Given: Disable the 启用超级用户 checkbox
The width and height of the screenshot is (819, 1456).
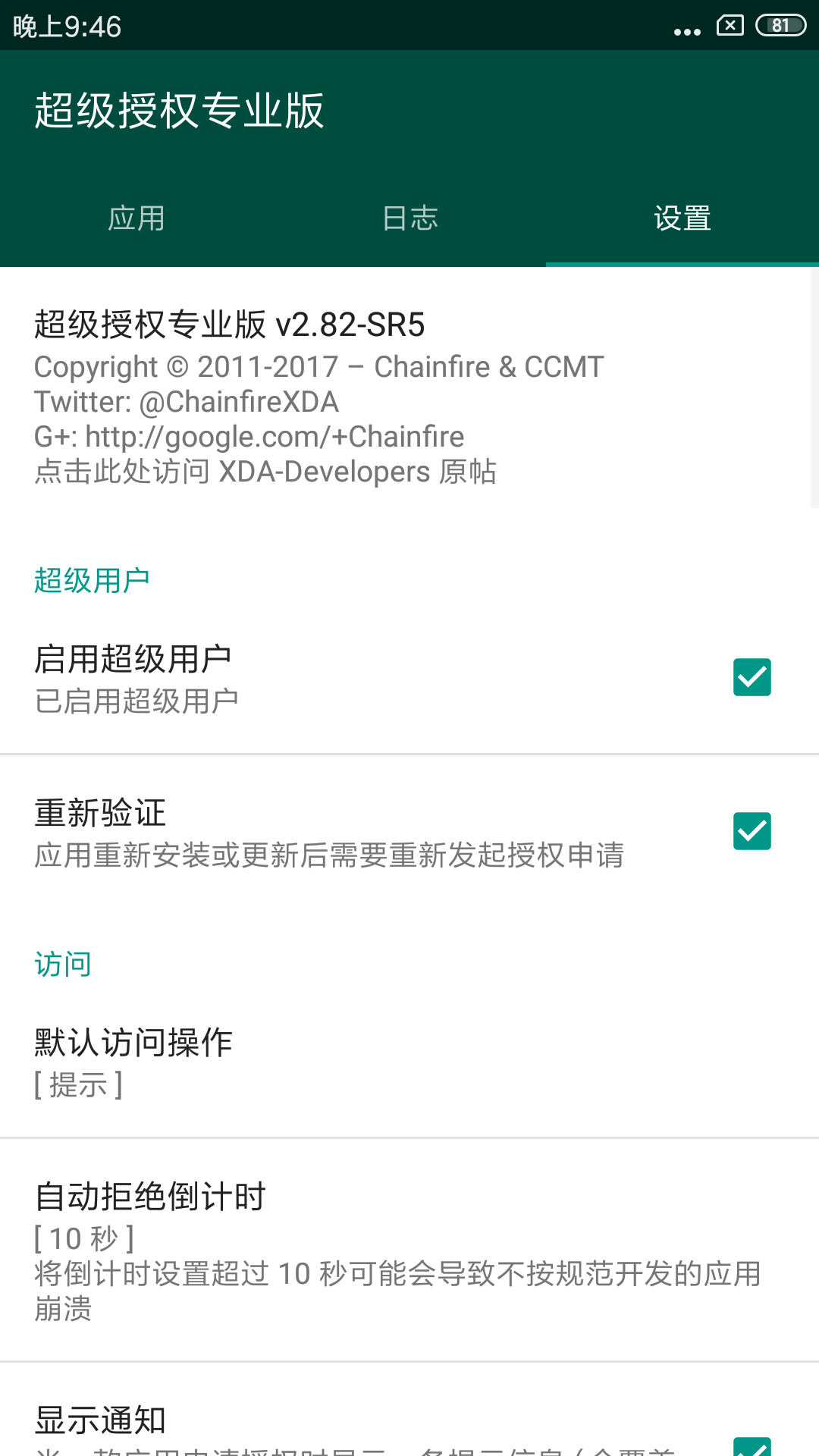Looking at the screenshot, I should [752, 677].
